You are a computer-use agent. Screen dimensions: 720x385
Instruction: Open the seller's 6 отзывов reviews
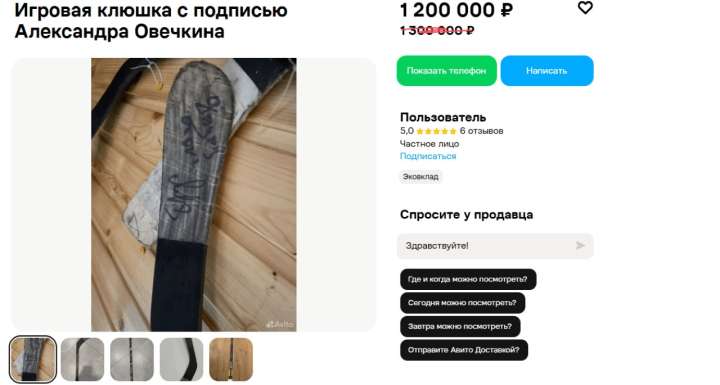(x=481, y=131)
